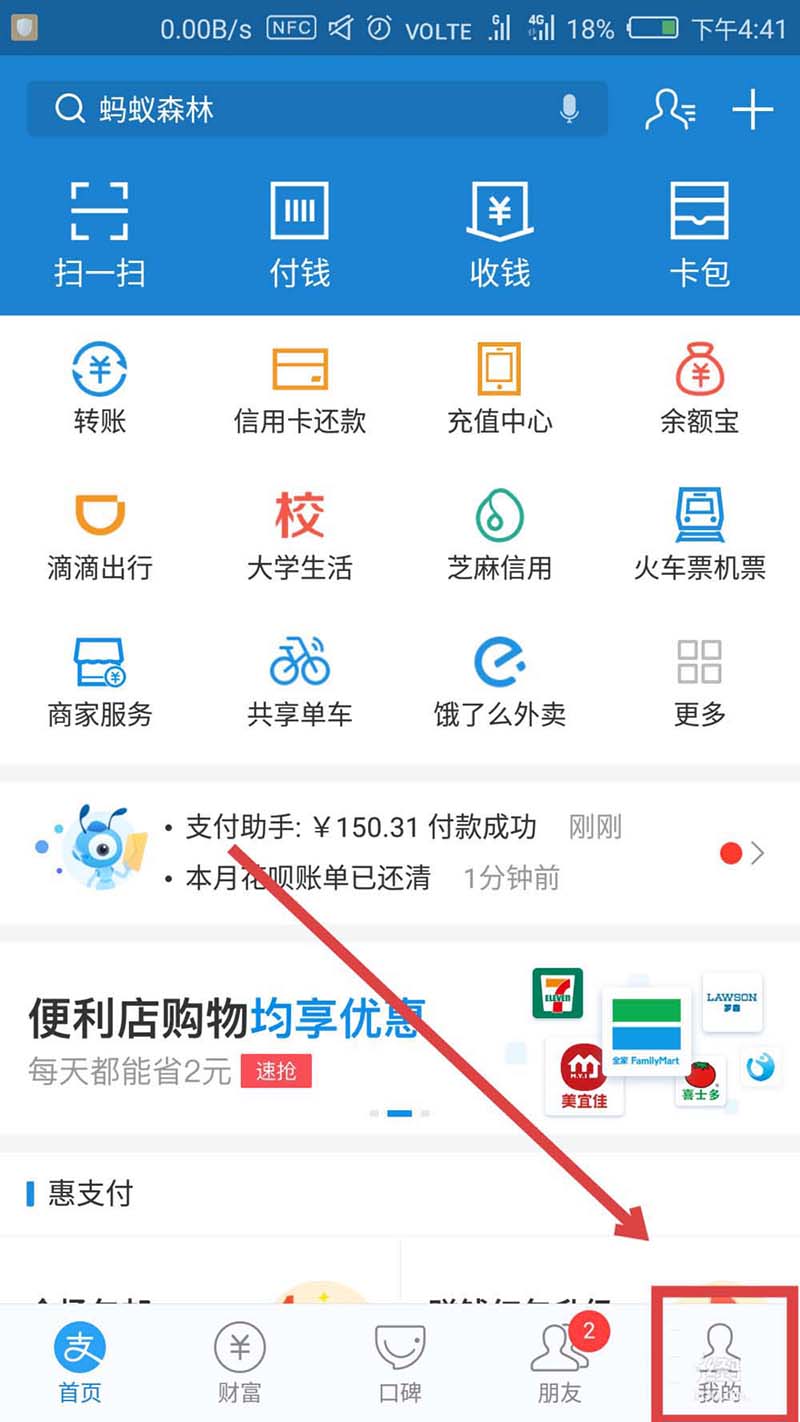
Task: Open the contacts icon in the top bar
Action: (670, 109)
